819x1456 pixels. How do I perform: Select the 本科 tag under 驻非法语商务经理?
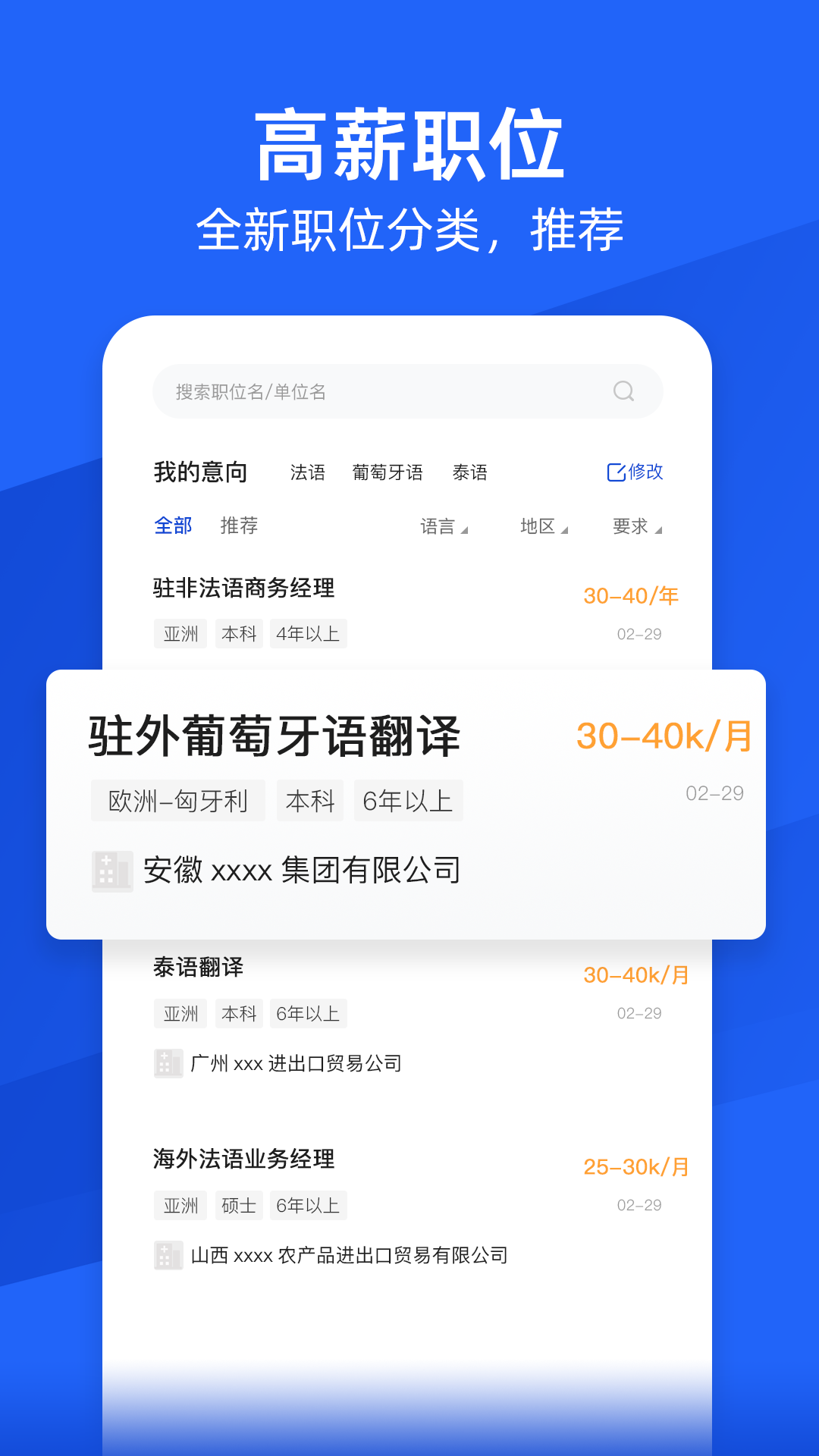(x=239, y=634)
